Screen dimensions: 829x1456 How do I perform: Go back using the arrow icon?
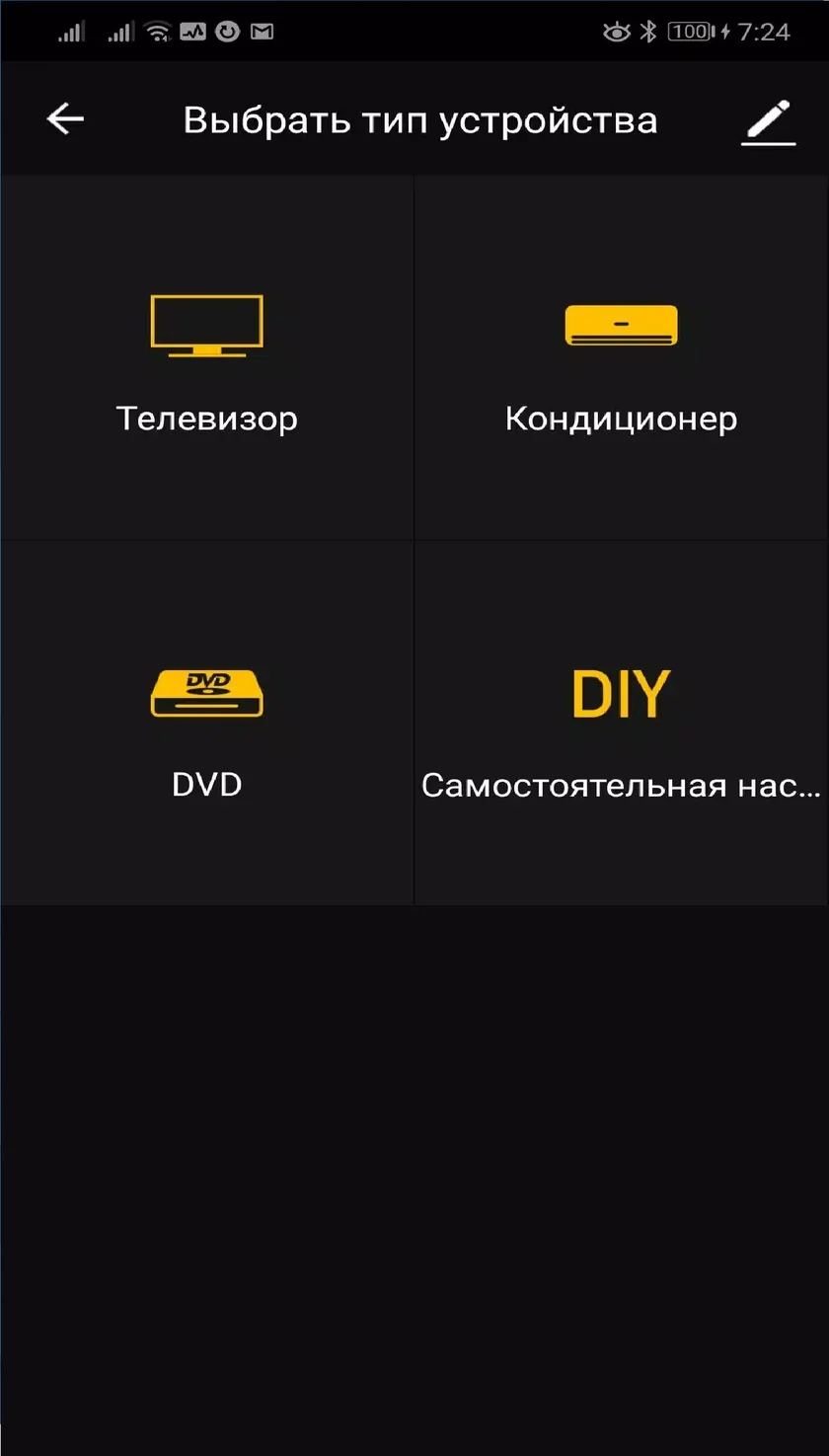tap(65, 119)
